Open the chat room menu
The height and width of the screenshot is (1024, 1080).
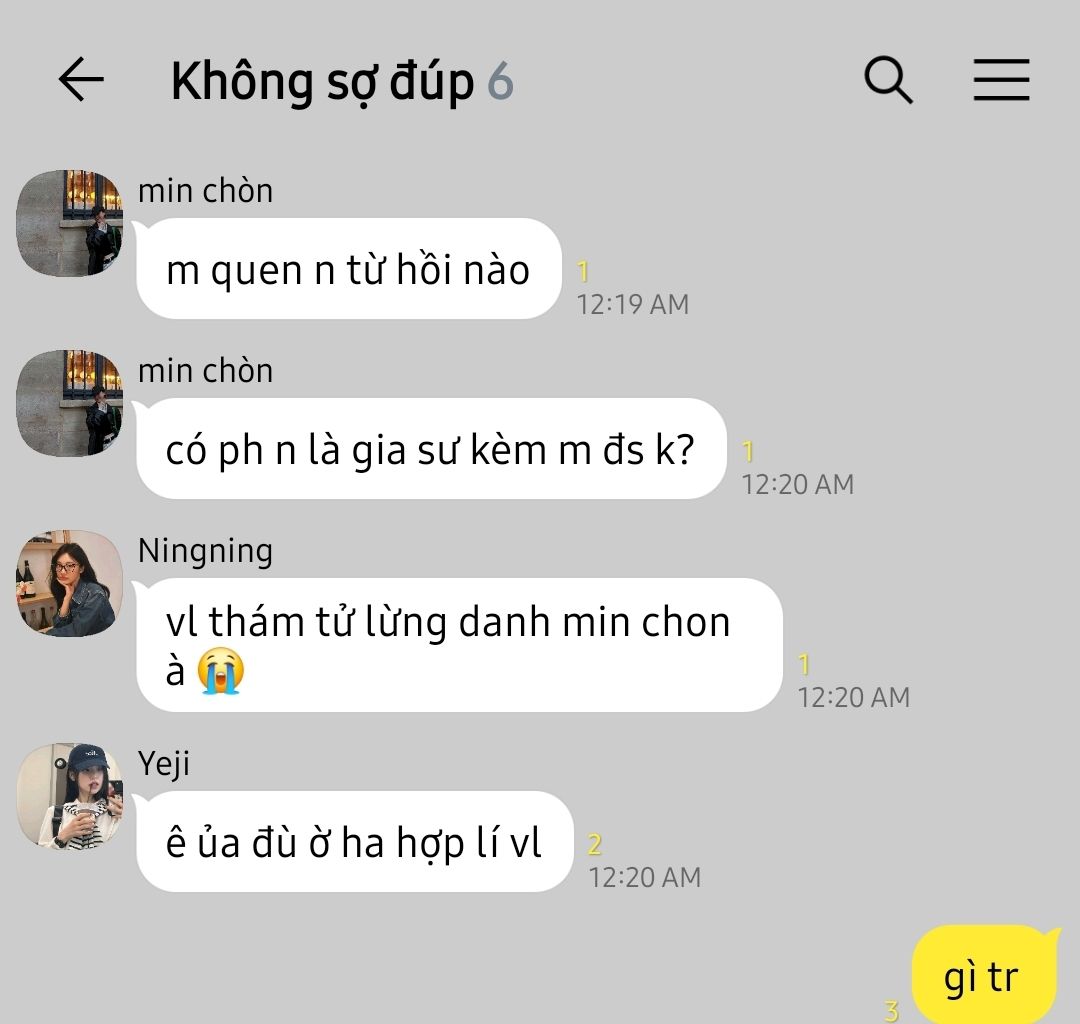1001,80
